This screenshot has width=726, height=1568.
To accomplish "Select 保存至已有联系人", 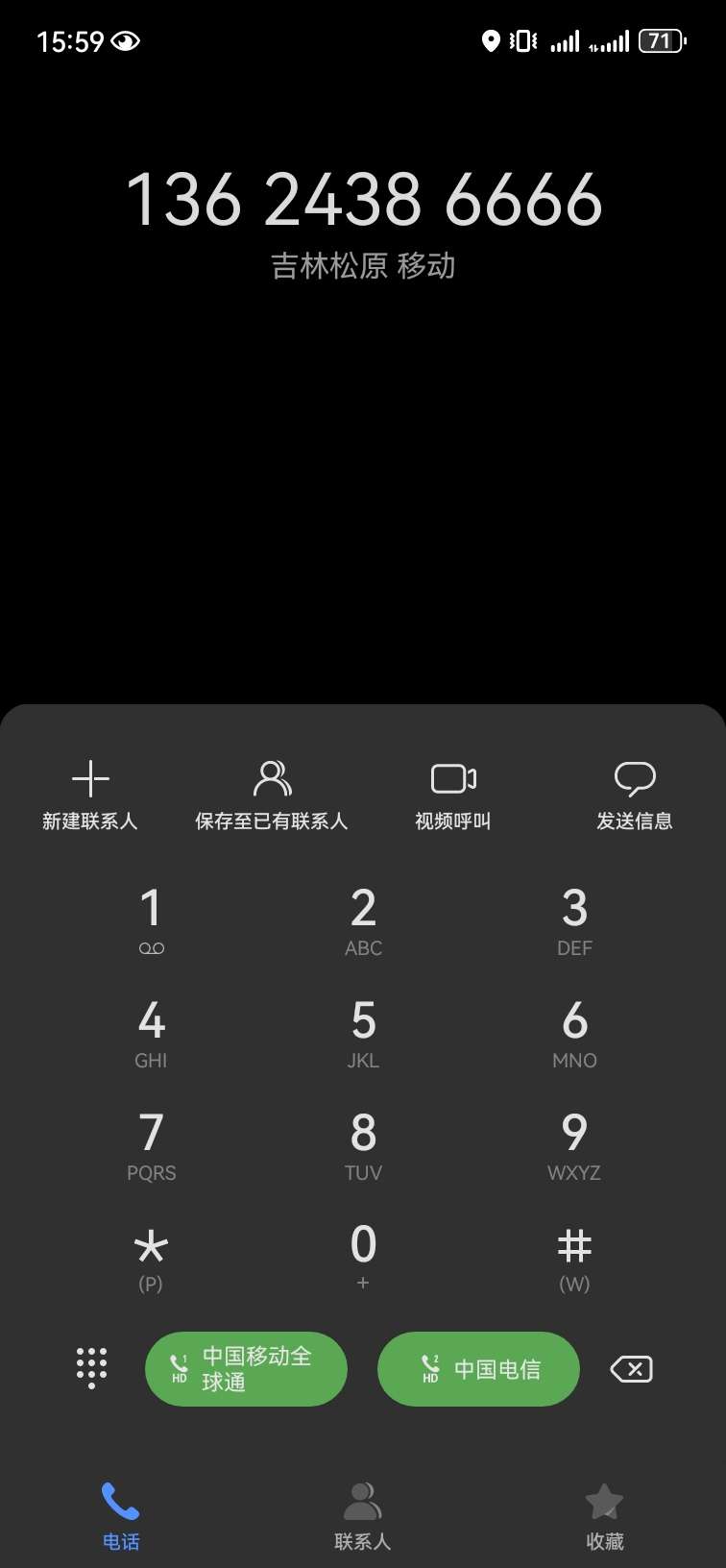I will (272, 794).
